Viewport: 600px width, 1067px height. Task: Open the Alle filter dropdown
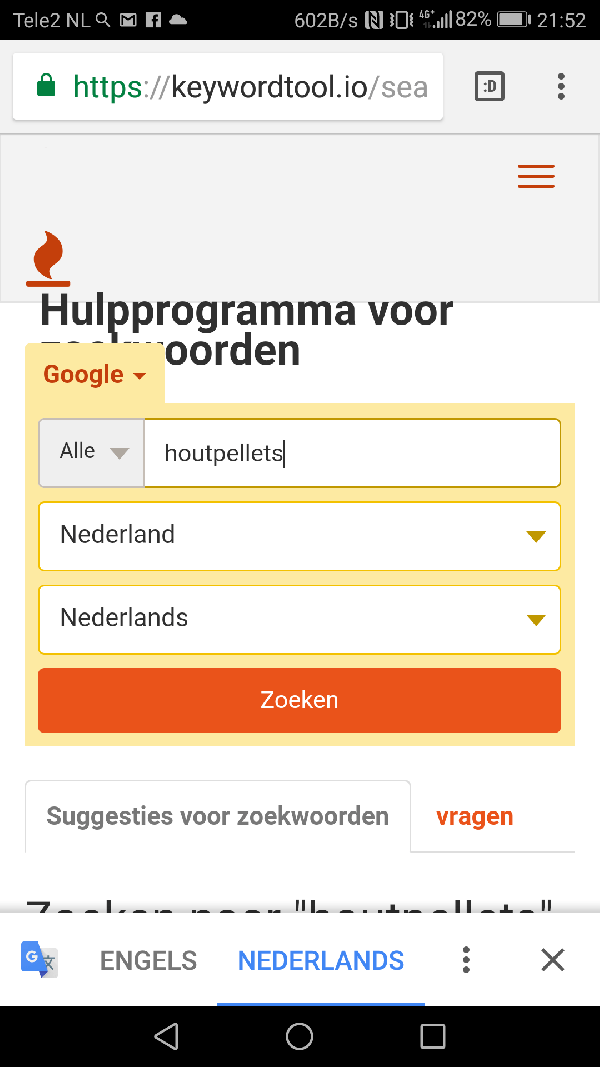click(92, 453)
